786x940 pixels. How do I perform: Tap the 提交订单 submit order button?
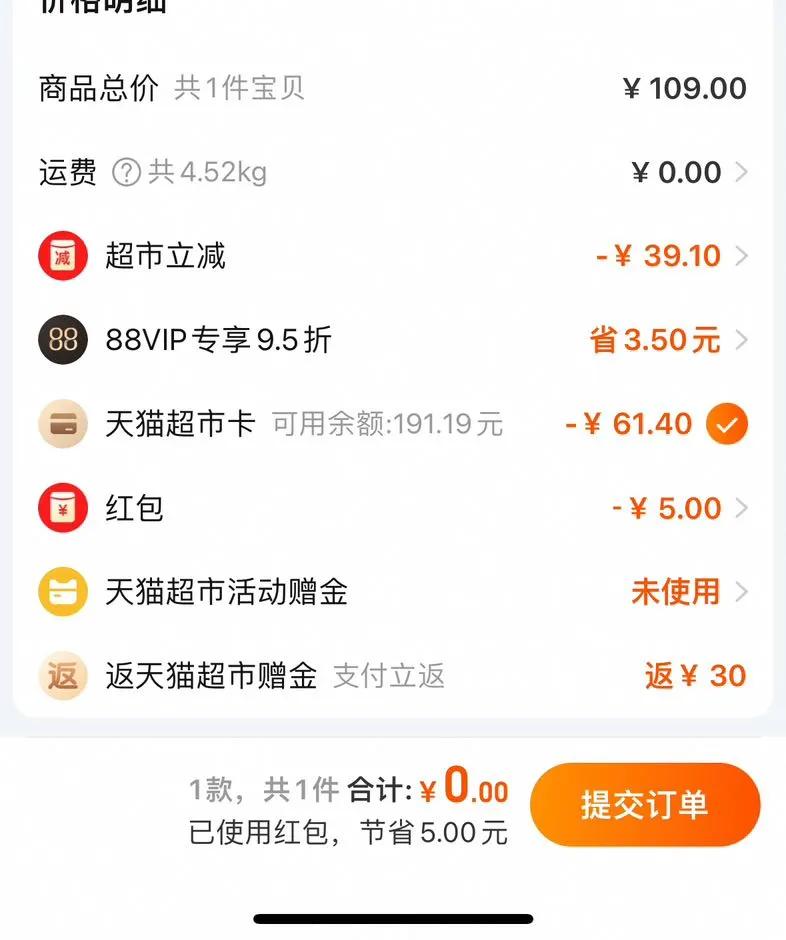pyautogui.click(x=645, y=805)
